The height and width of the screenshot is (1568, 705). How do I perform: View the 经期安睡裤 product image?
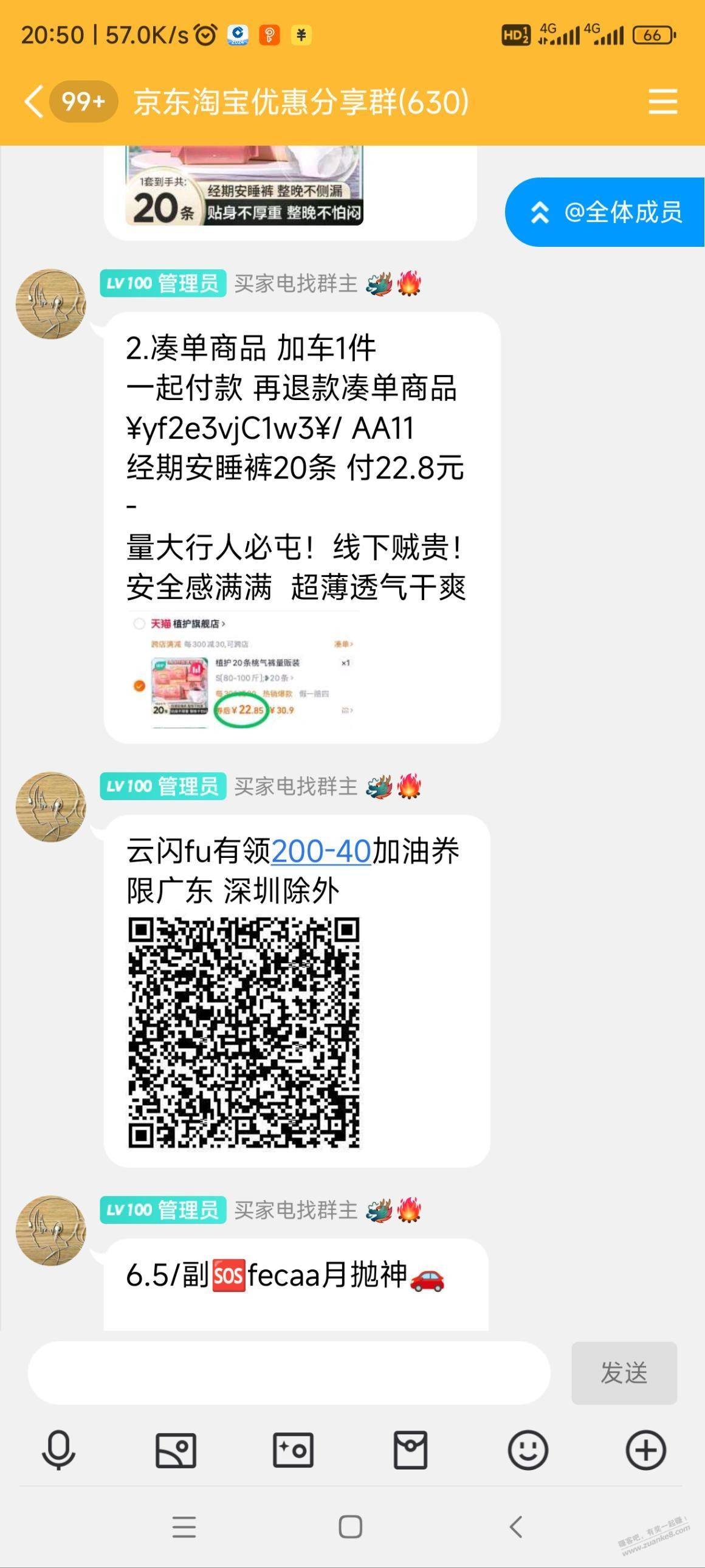click(x=244, y=185)
